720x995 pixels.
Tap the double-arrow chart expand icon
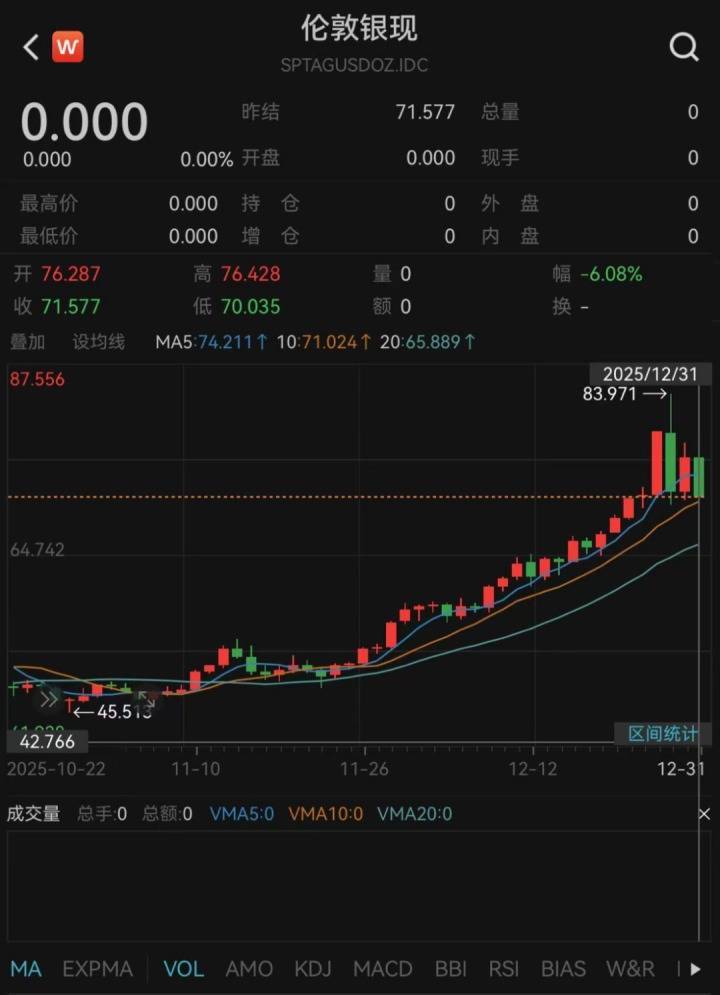click(48, 700)
